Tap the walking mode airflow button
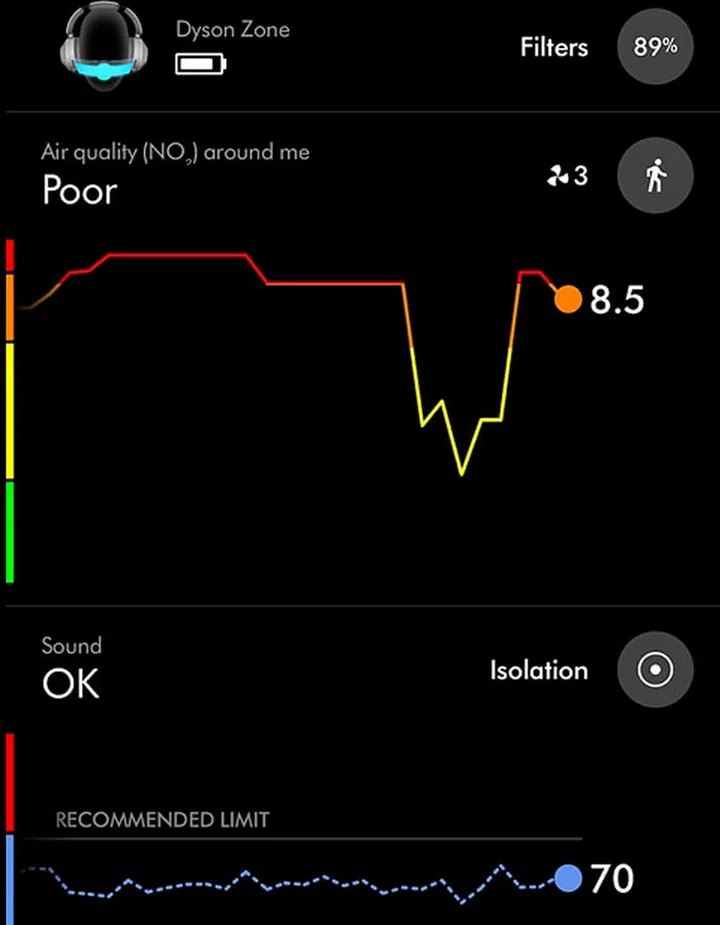This screenshot has height=925, width=720. (x=656, y=178)
